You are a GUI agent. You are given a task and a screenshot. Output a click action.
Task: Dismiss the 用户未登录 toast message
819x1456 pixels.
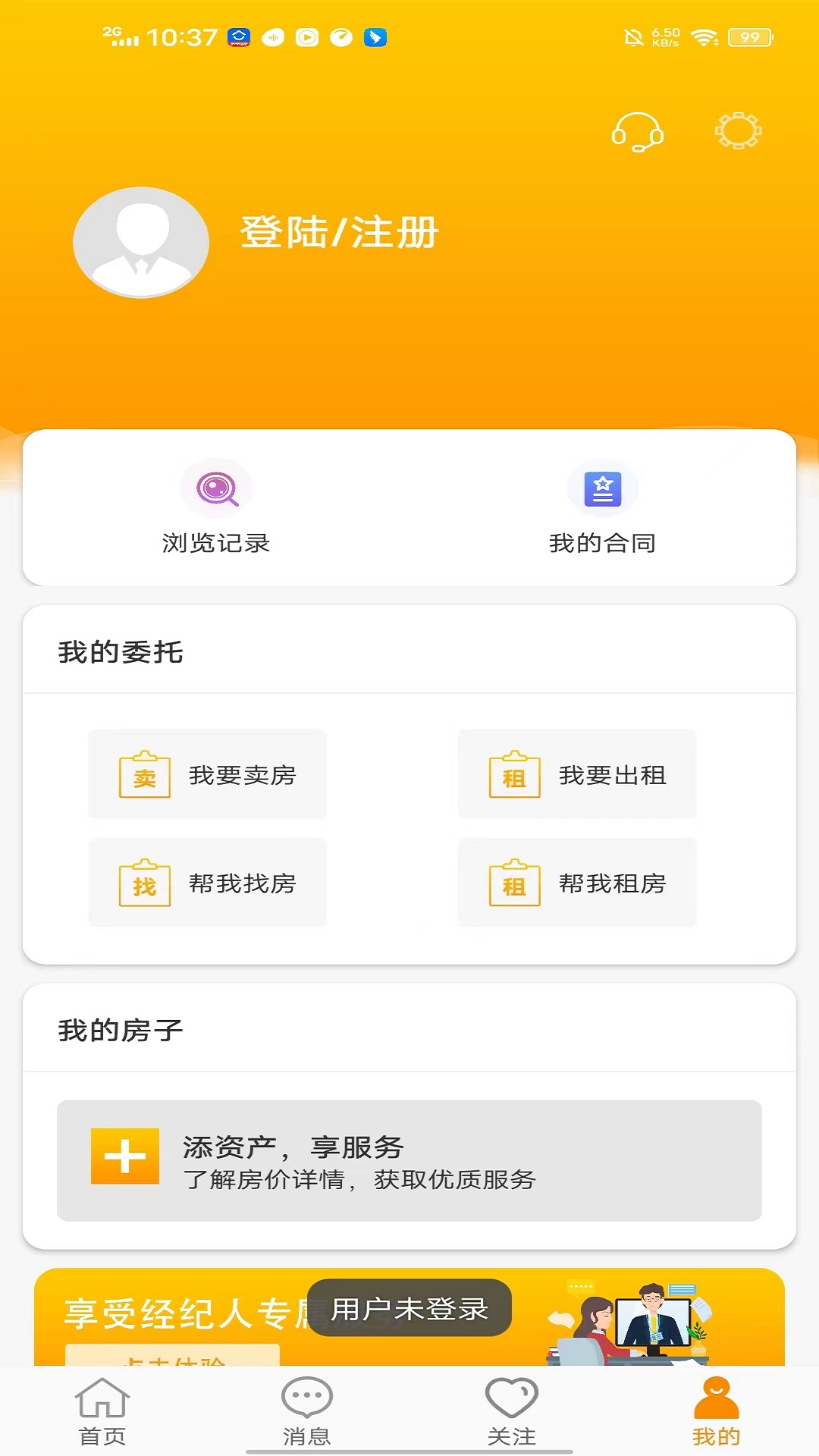tap(409, 1310)
